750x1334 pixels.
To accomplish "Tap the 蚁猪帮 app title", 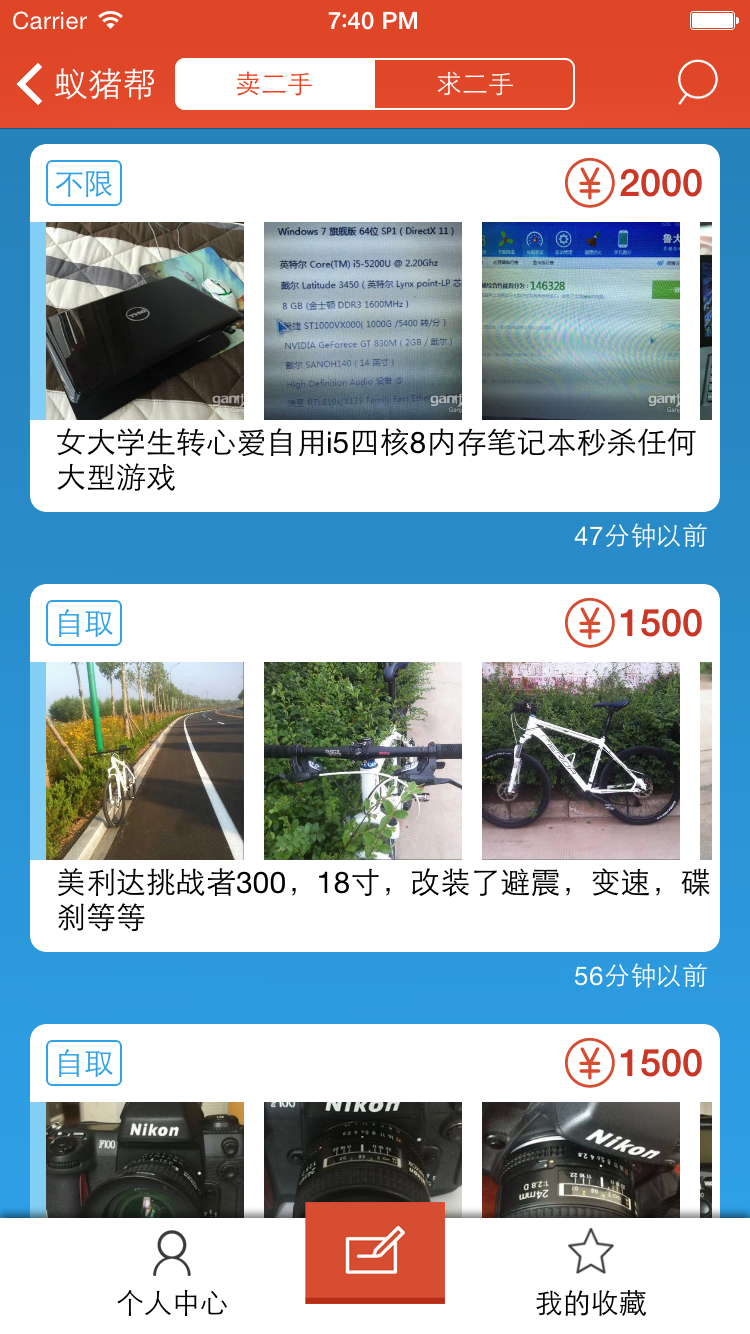I will 105,85.
